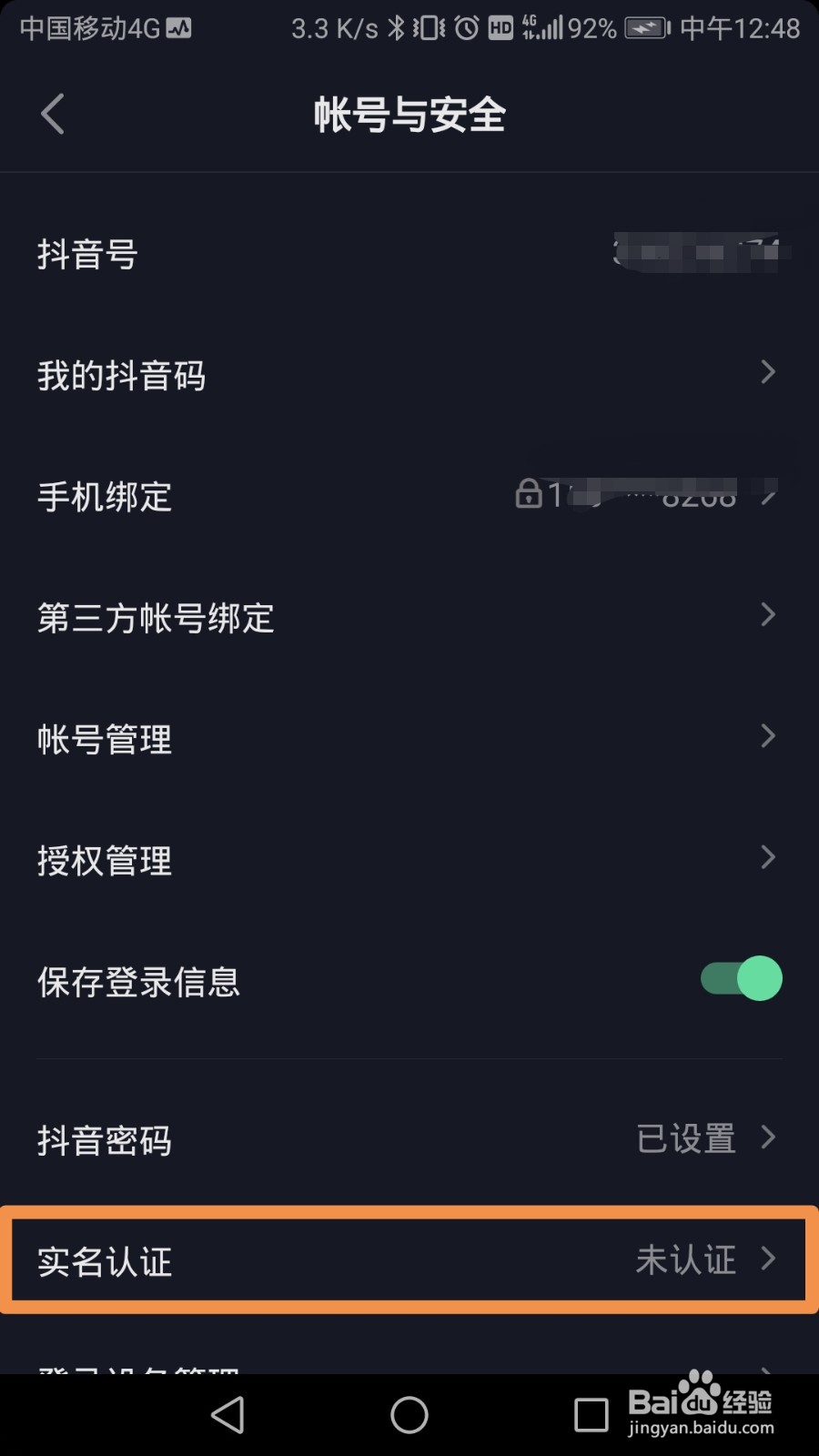Screen dimensions: 819x1456
Task: Toggle 保存登录信息 switch off
Action: click(741, 979)
